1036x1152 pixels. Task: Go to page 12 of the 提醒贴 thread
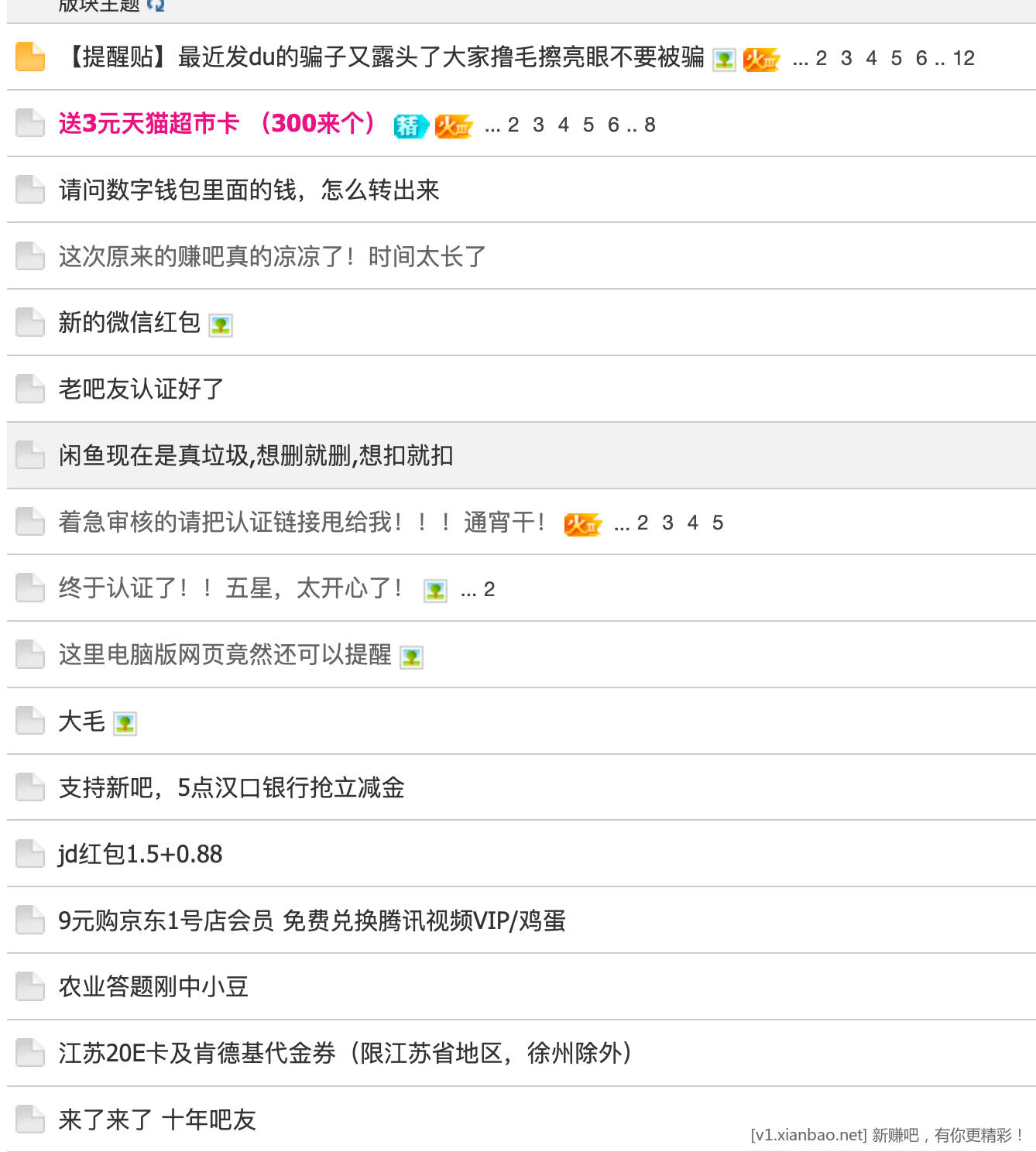click(x=963, y=59)
